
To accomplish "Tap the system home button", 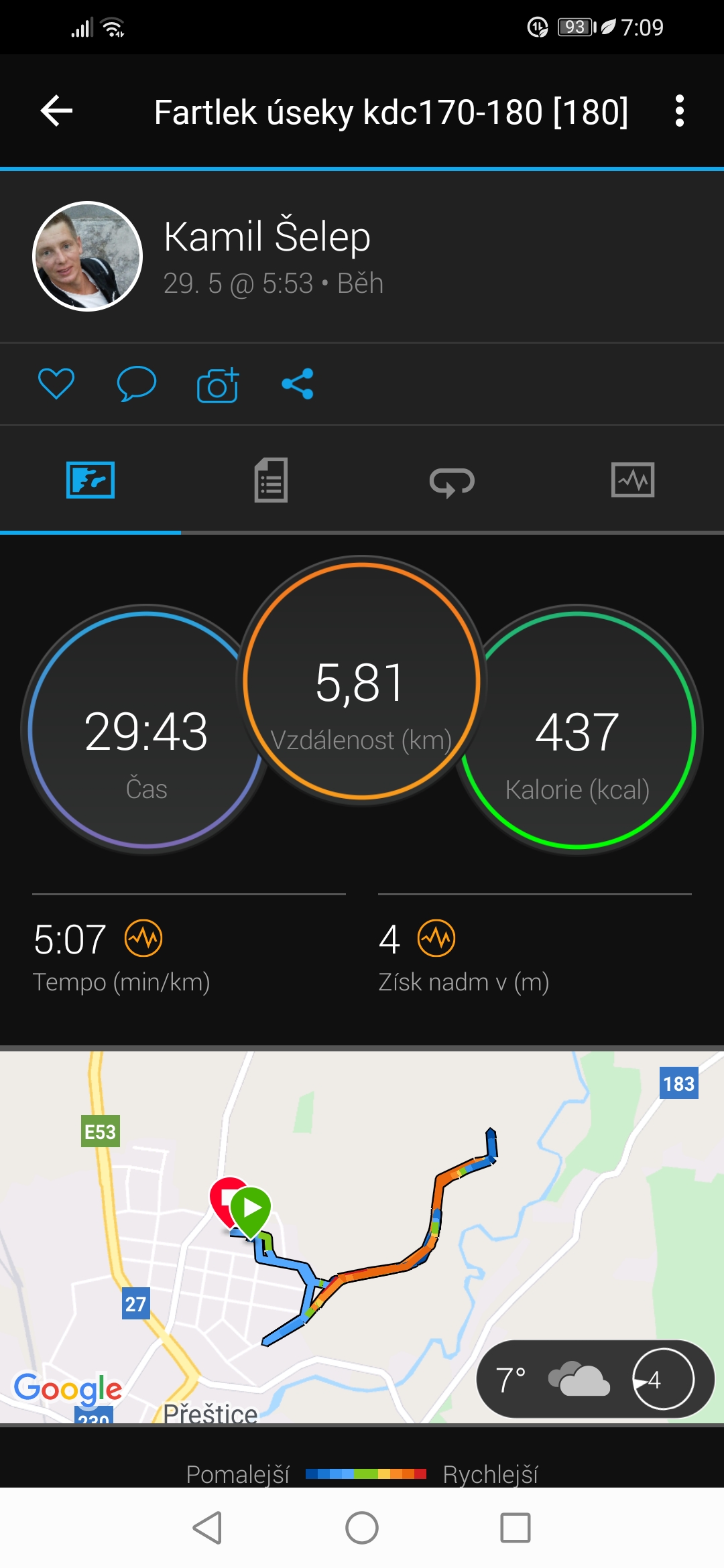I will point(362,1528).
